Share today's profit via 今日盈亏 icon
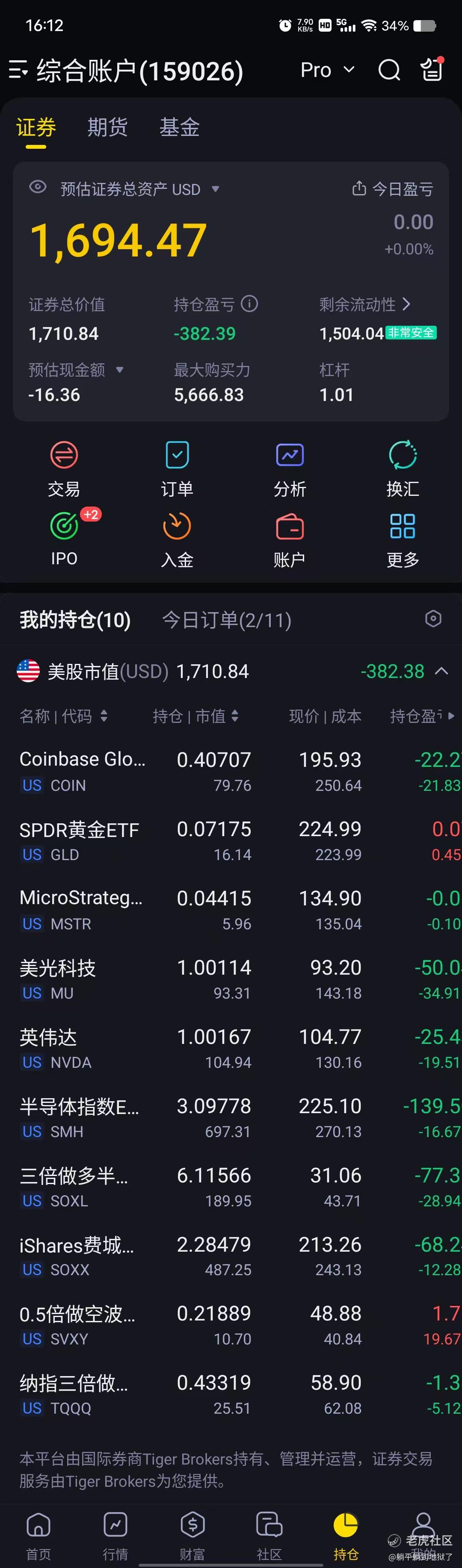The image size is (462, 1568). pyautogui.click(x=358, y=189)
